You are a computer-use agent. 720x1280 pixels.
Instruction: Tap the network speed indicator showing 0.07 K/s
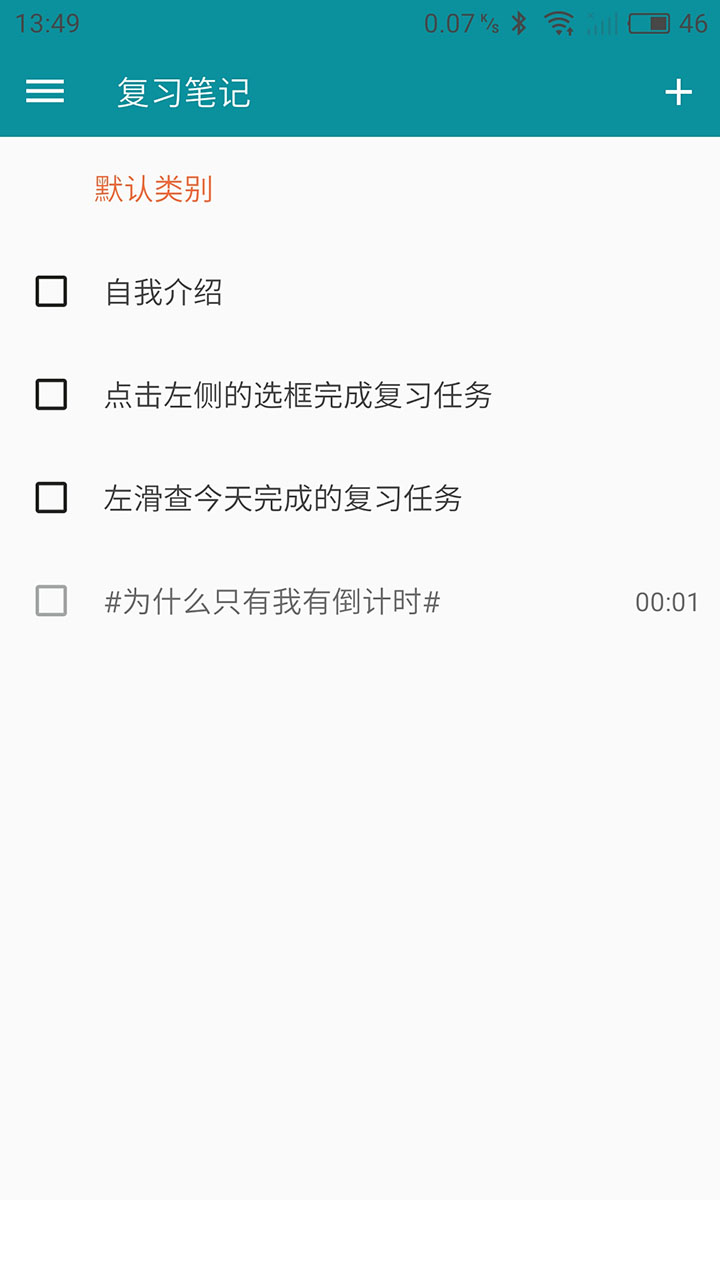pos(455,22)
